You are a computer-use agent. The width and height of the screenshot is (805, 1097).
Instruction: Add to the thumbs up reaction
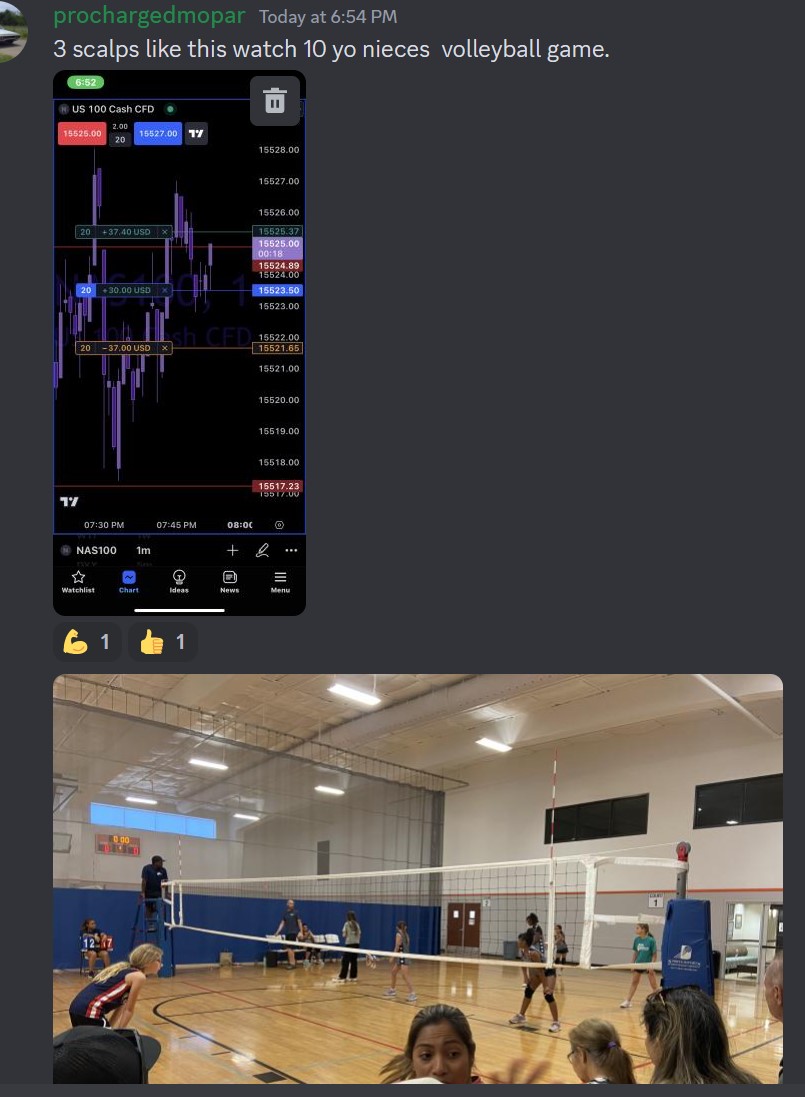pyautogui.click(x=163, y=642)
